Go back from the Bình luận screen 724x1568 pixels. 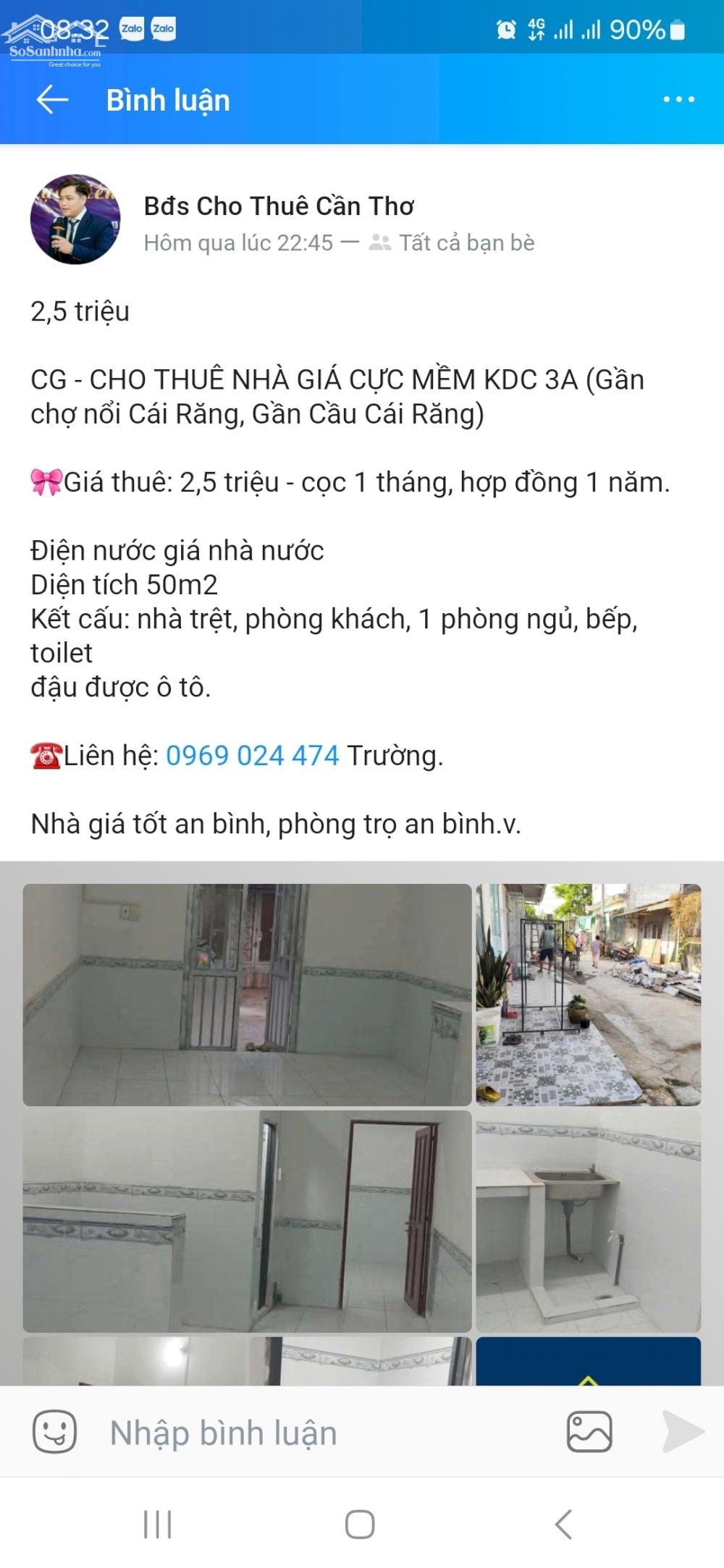(53, 100)
